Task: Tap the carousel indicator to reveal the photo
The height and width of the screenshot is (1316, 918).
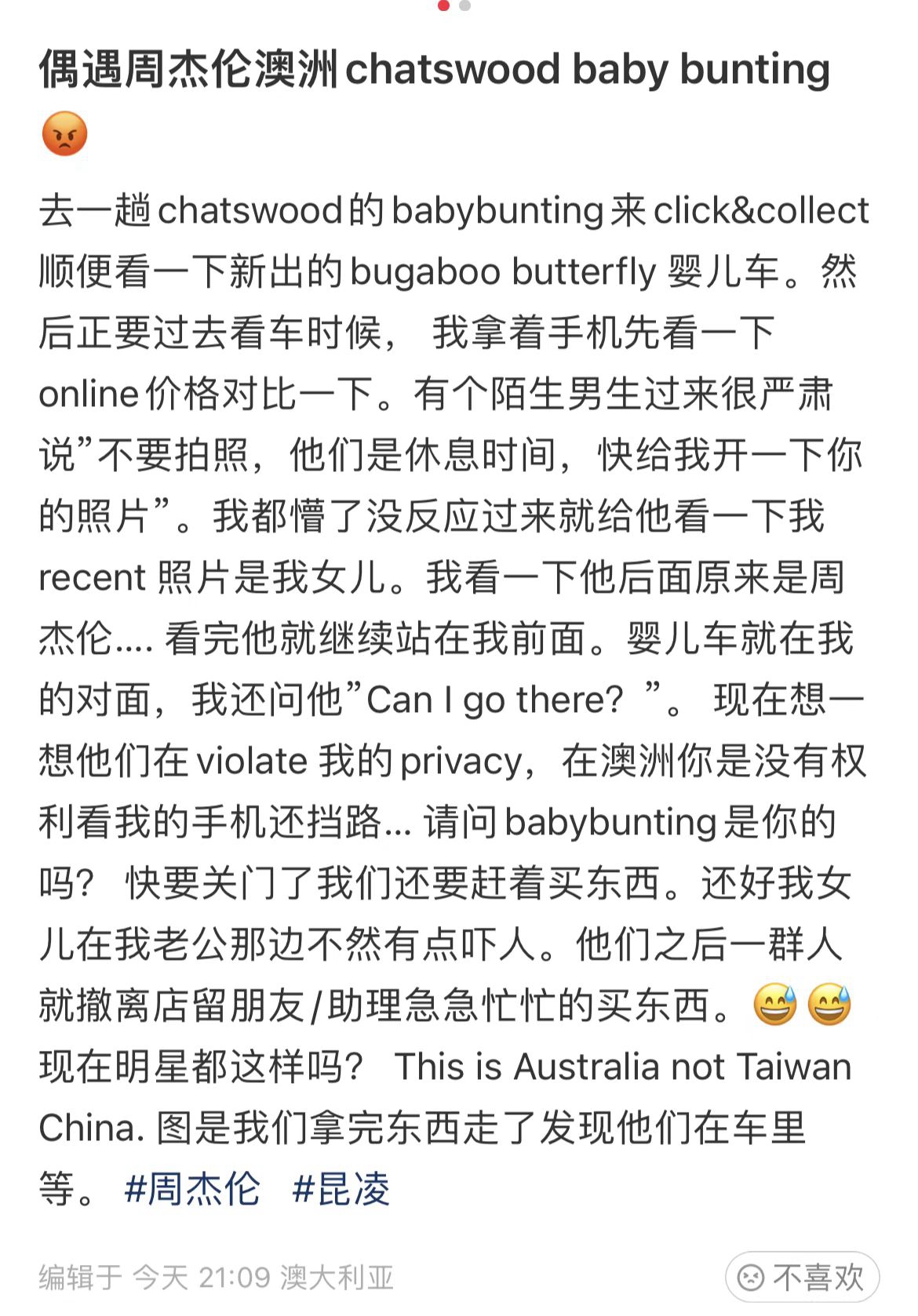Action: point(464,6)
